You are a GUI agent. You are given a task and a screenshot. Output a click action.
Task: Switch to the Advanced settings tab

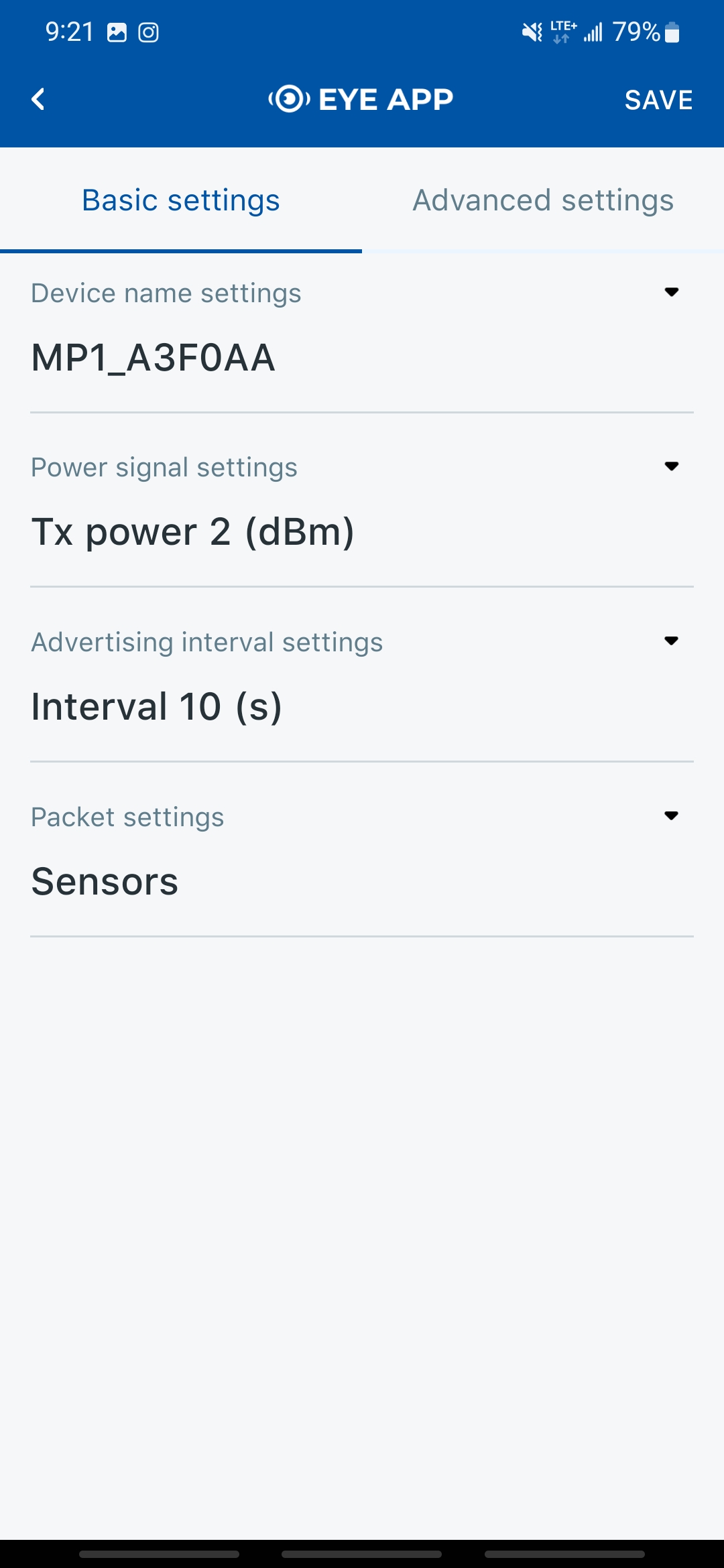(543, 200)
